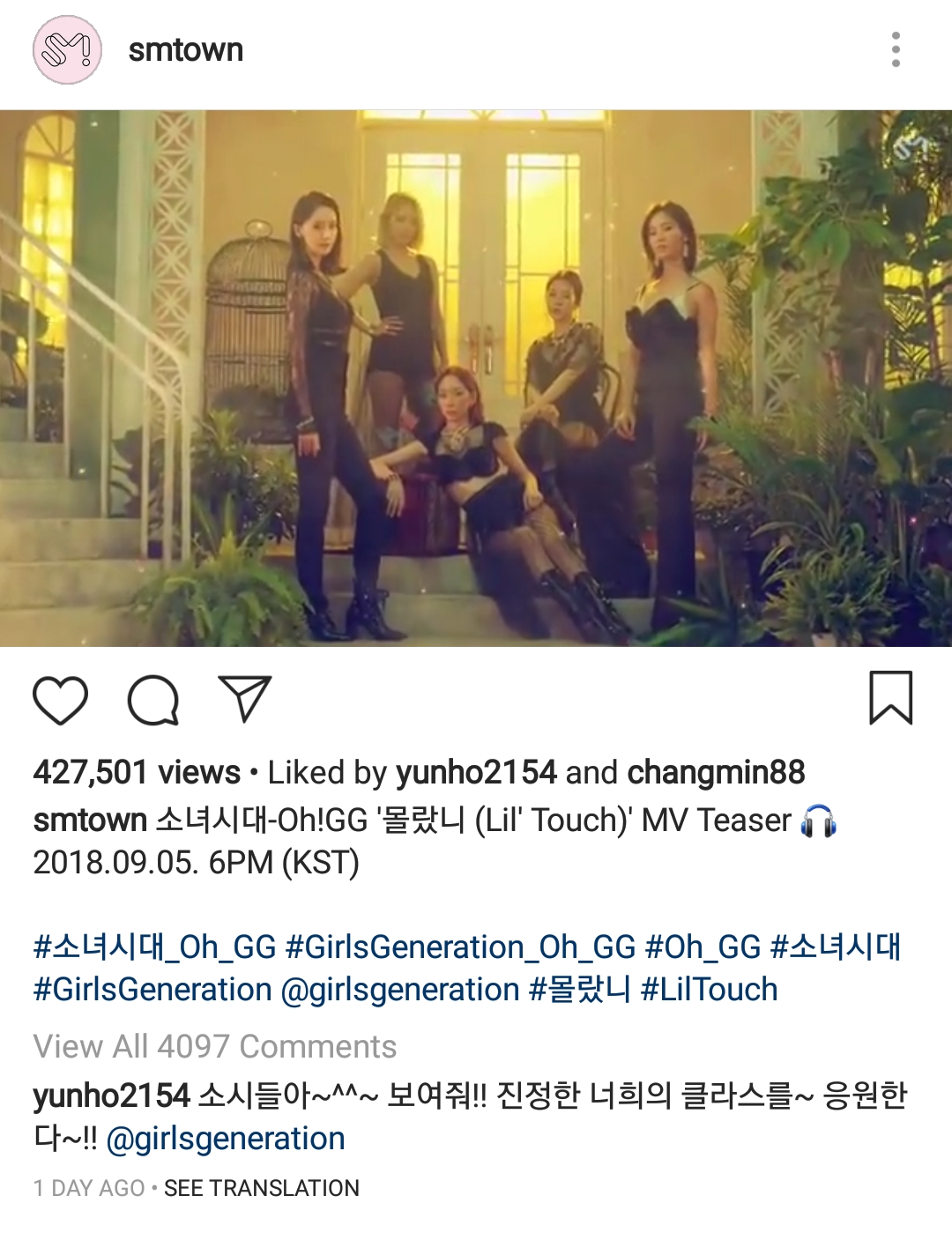
Task: Open commenter yunho2154's profile
Action: 111,1096
